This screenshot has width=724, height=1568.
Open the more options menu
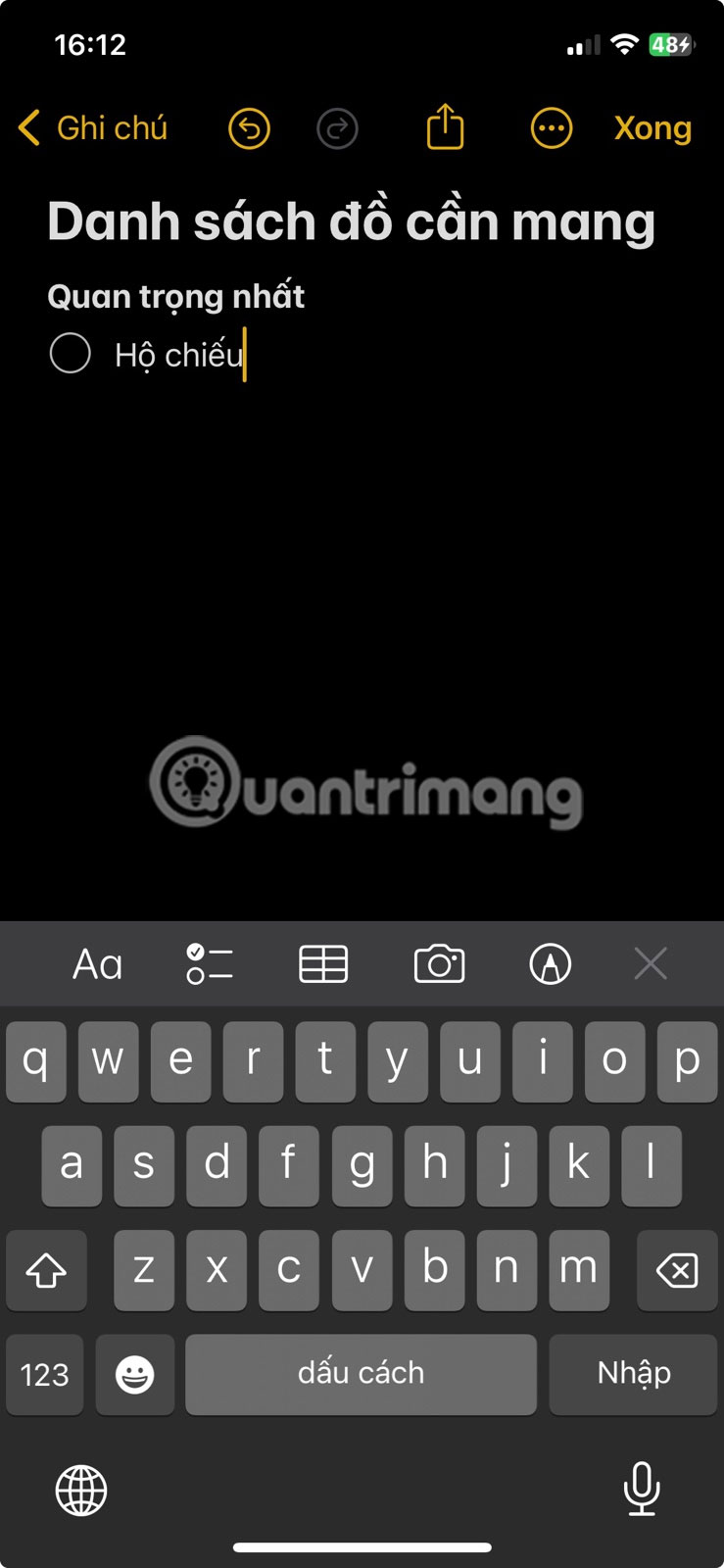coord(551,128)
